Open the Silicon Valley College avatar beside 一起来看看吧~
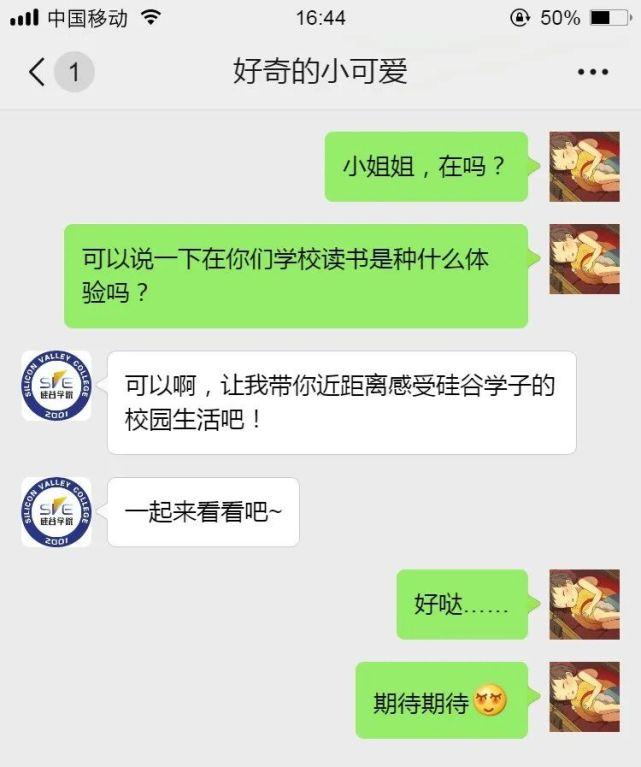Screen dimensions: 641x767 pos(56,512)
